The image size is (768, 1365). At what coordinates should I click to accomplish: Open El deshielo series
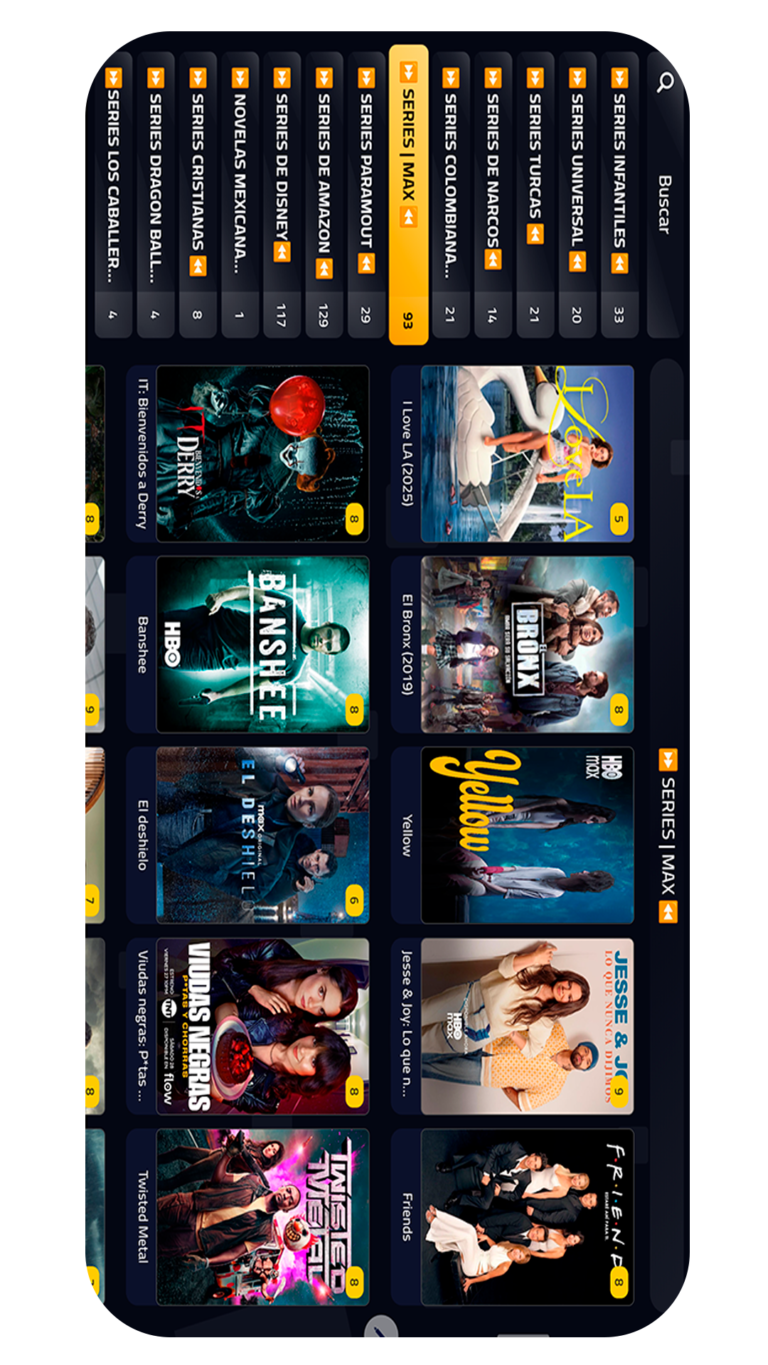click(x=262, y=835)
